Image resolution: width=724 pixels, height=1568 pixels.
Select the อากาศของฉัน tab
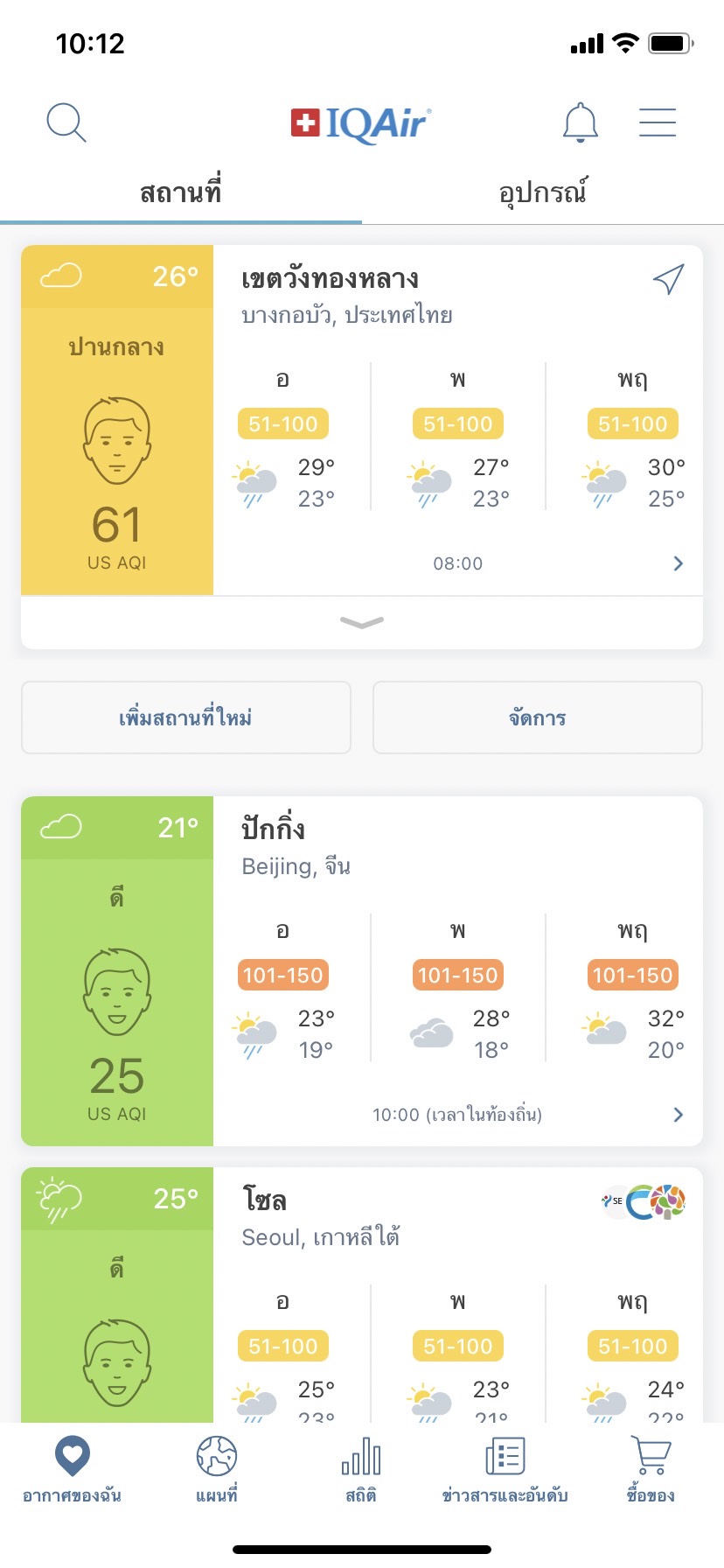tap(73, 1470)
